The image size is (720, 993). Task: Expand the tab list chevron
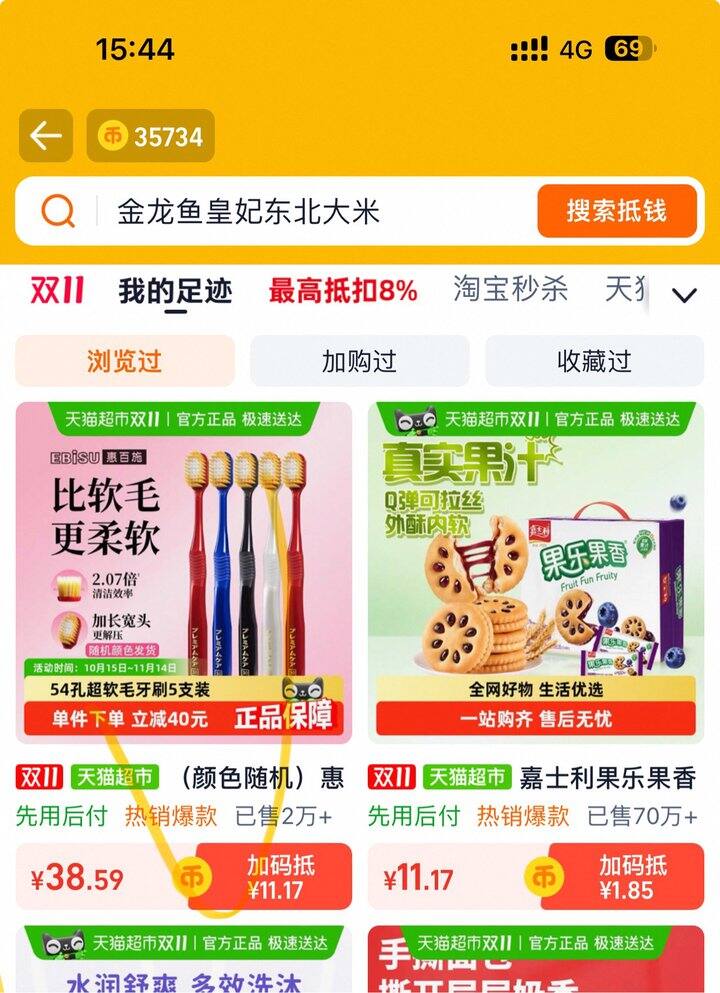[x=684, y=294]
